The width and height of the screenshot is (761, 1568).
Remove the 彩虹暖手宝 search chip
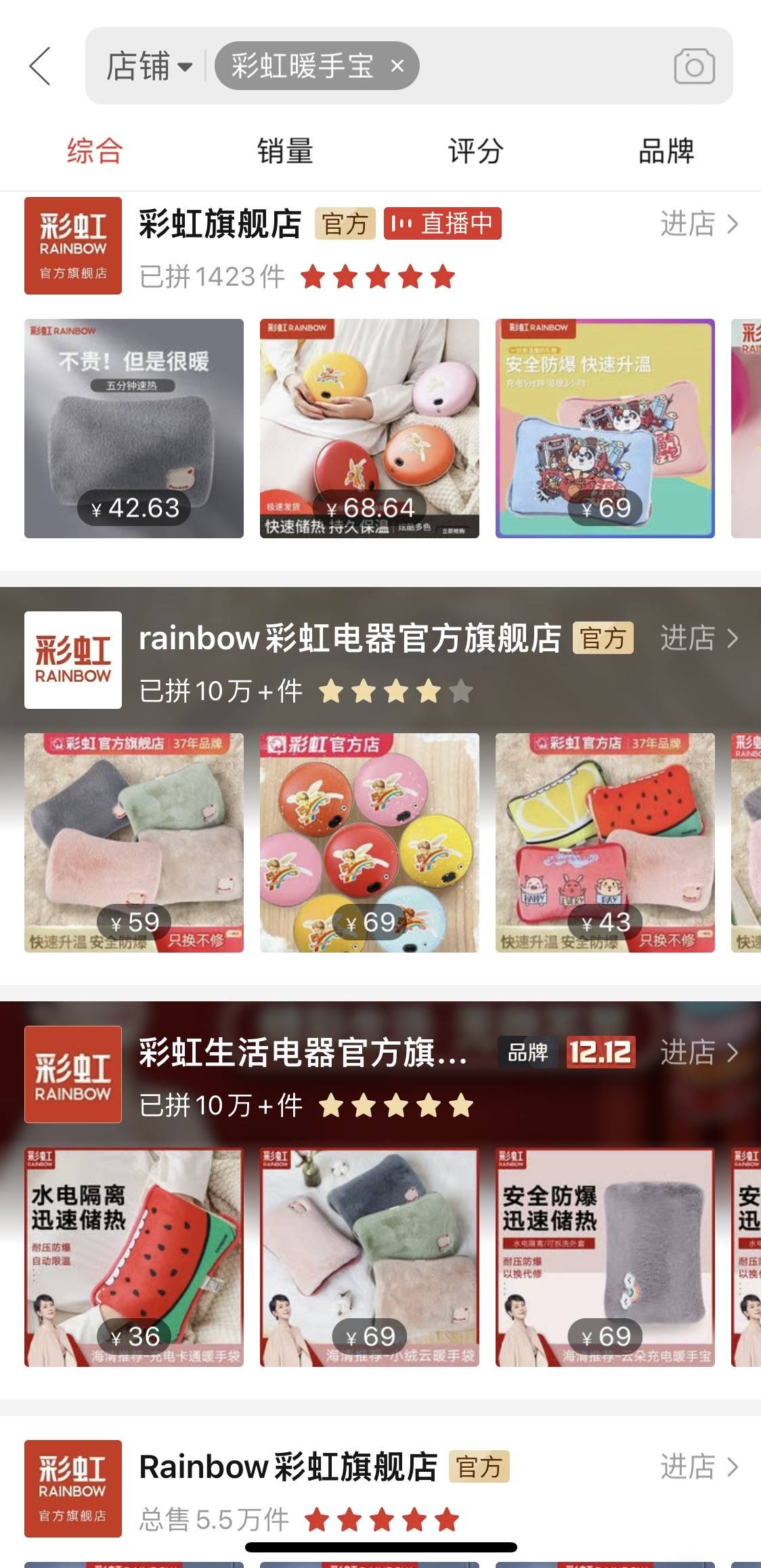click(397, 66)
